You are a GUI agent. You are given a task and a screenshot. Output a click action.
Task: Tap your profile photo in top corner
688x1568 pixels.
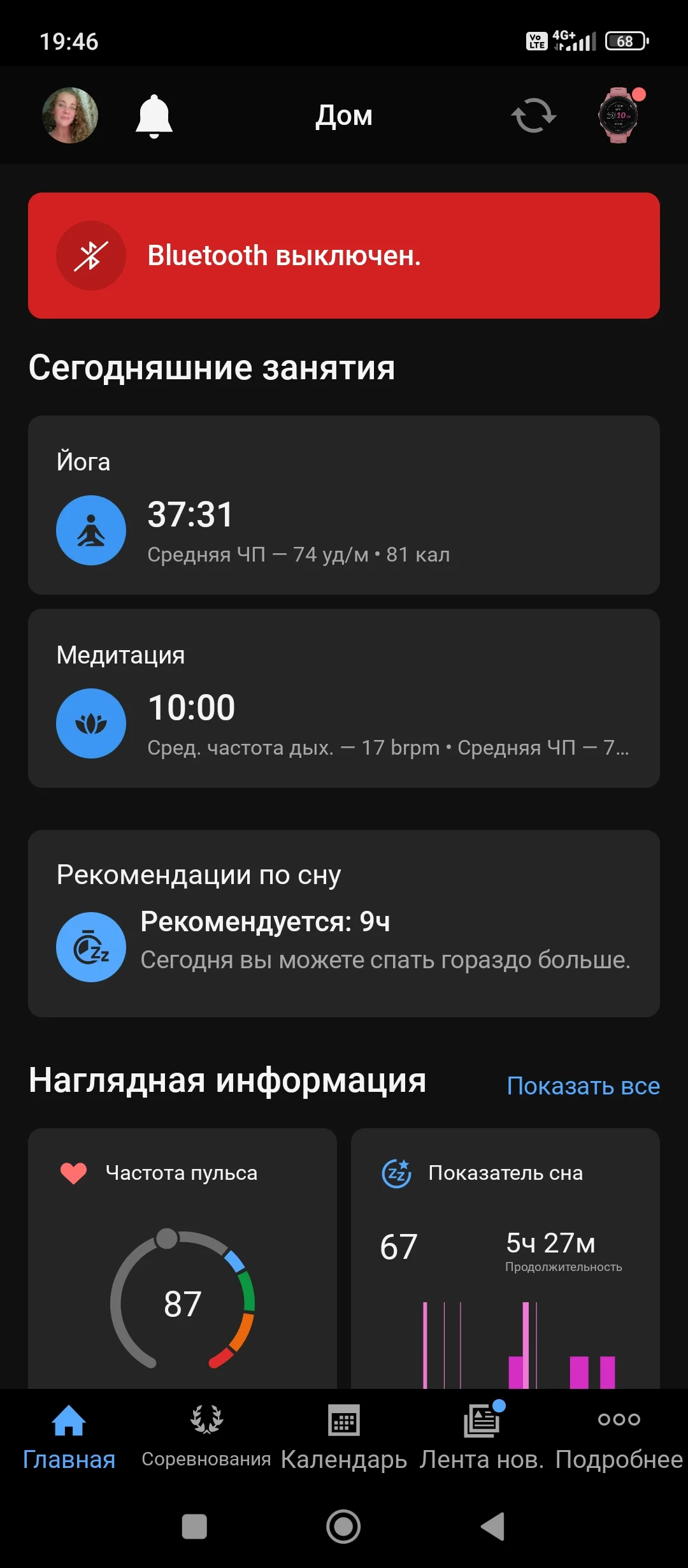[x=70, y=116]
